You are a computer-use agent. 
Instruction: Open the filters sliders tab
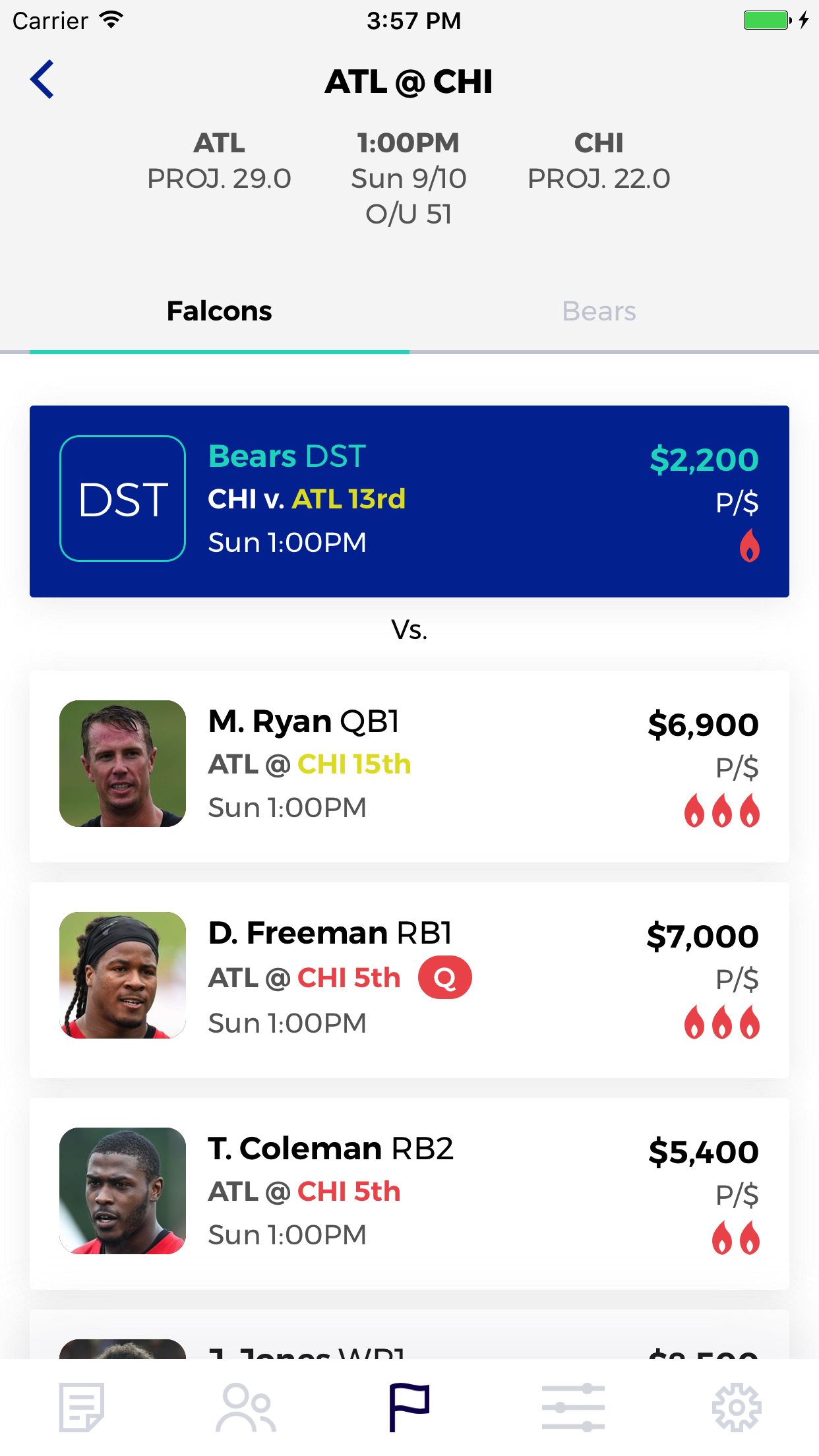click(572, 1407)
